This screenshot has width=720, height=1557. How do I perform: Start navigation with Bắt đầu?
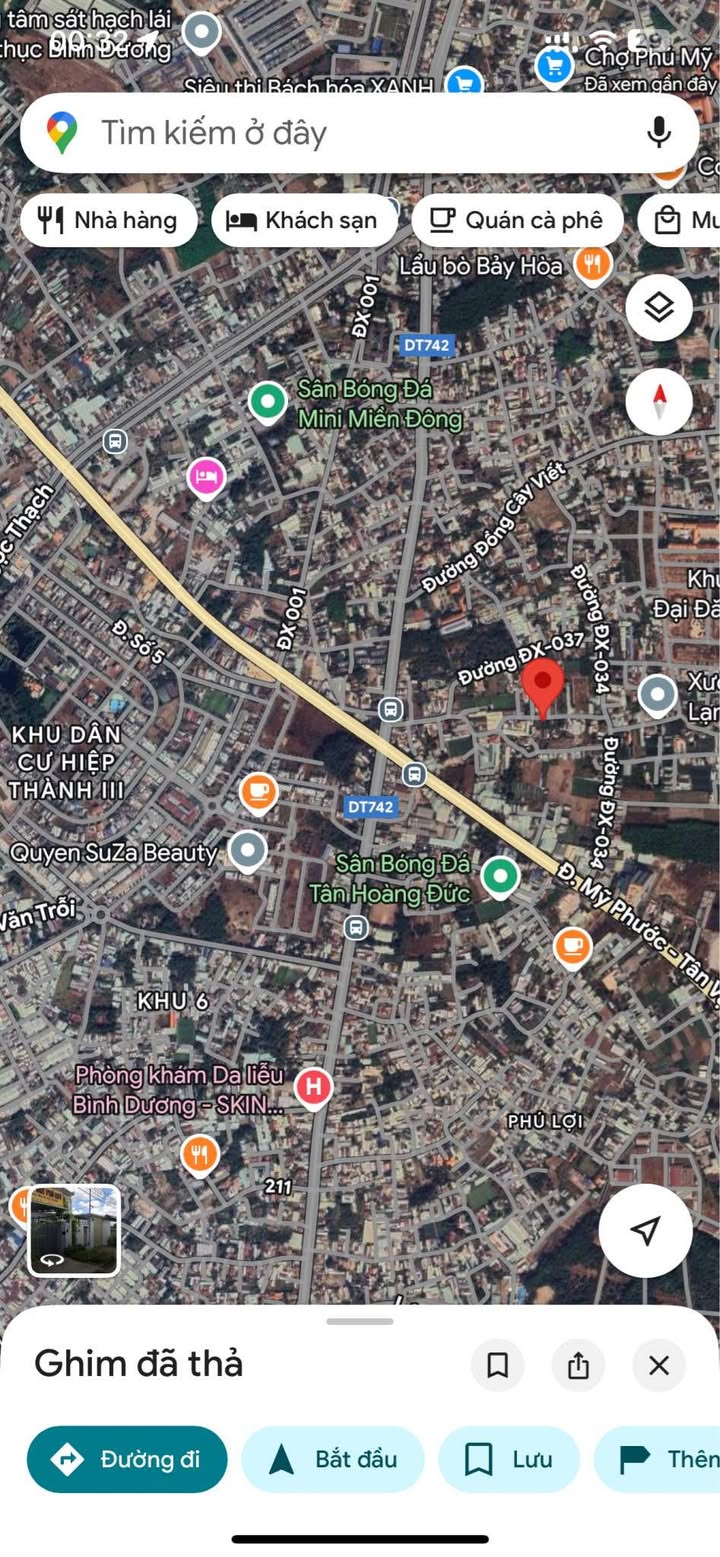click(333, 1459)
